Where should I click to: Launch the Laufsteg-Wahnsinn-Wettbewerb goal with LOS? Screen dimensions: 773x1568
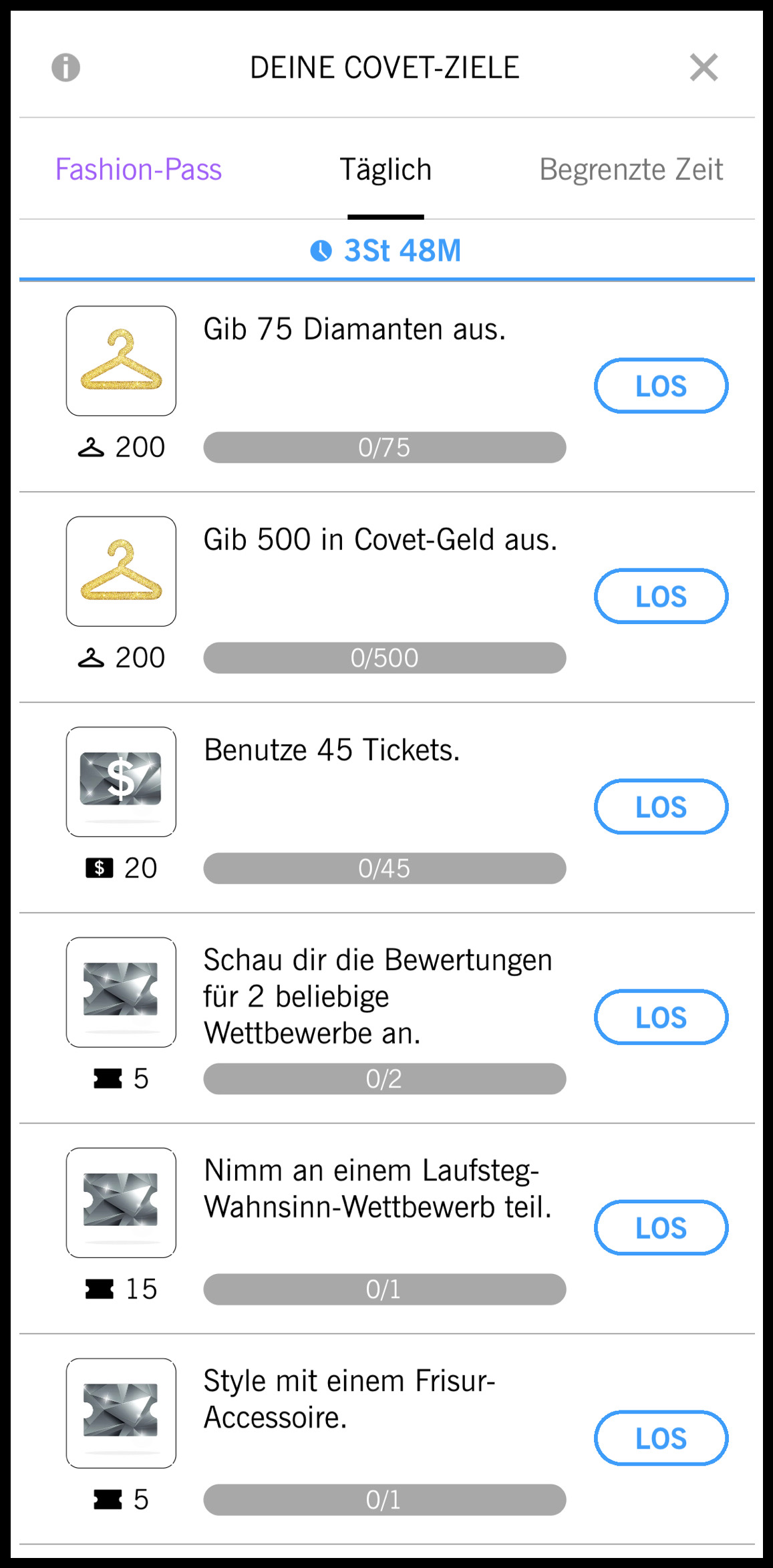click(x=661, y=1228)
